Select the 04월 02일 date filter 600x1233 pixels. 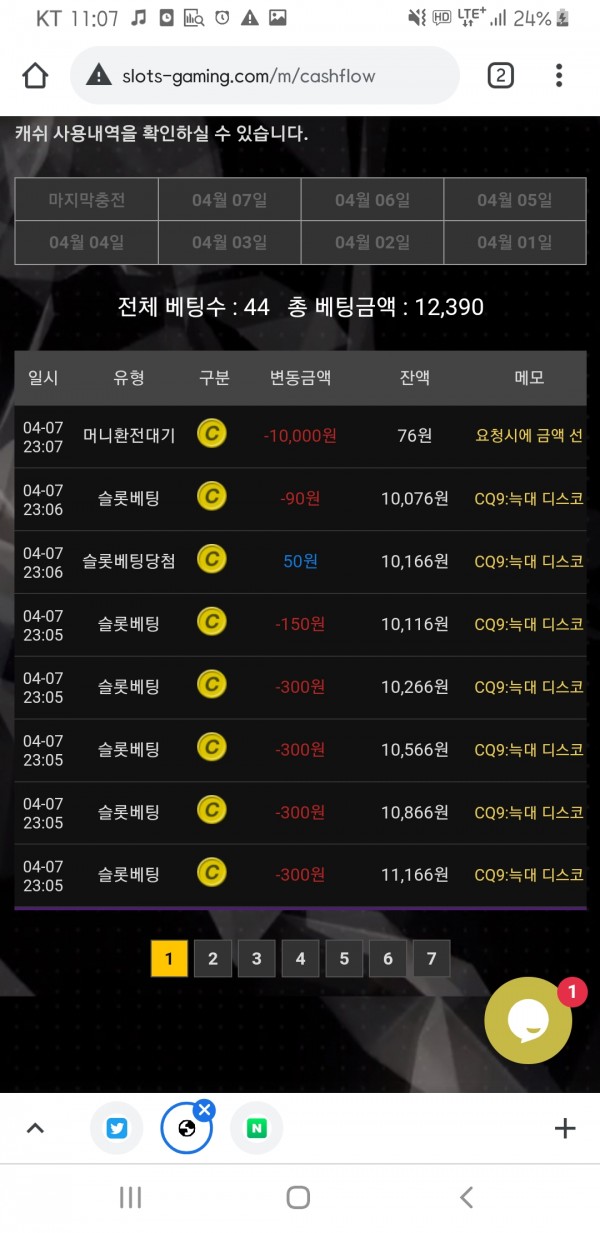pos(372,242)
